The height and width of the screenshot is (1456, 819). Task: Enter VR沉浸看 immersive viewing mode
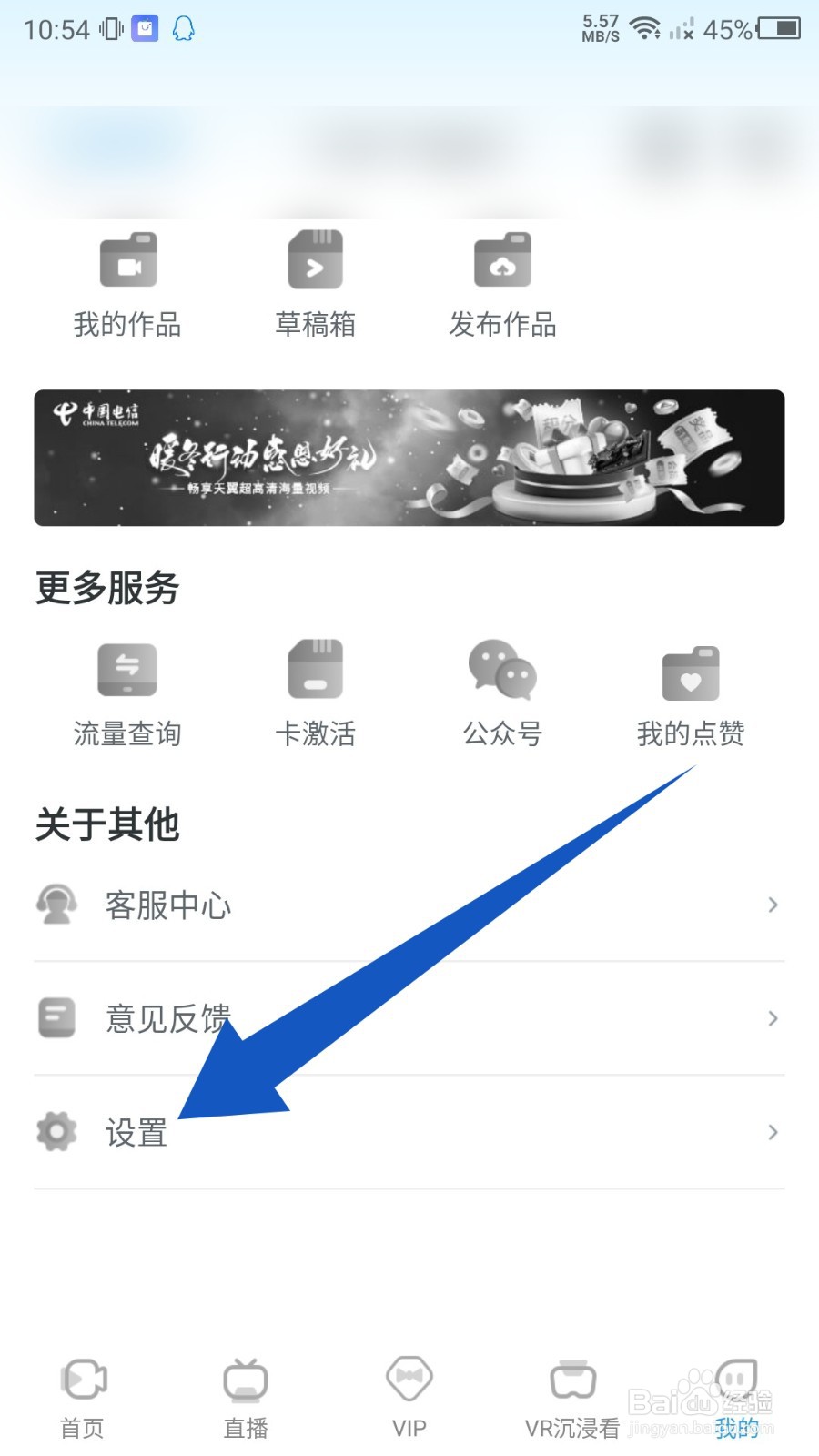pos(571,1397)
